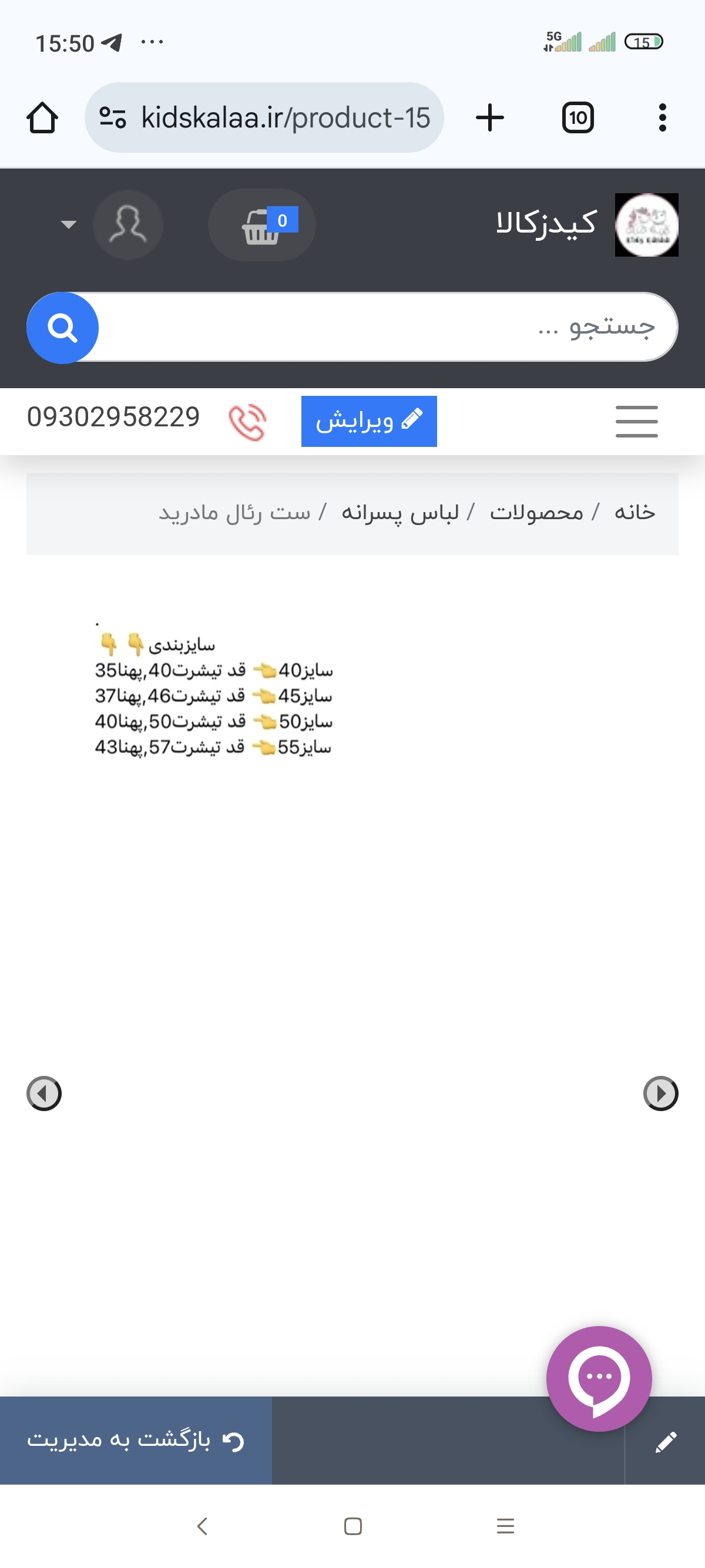This screenshot has width=705, height=1568.
Task: Tap the kidskalaa.ir address bar
Action: click(x=264, y=117)
